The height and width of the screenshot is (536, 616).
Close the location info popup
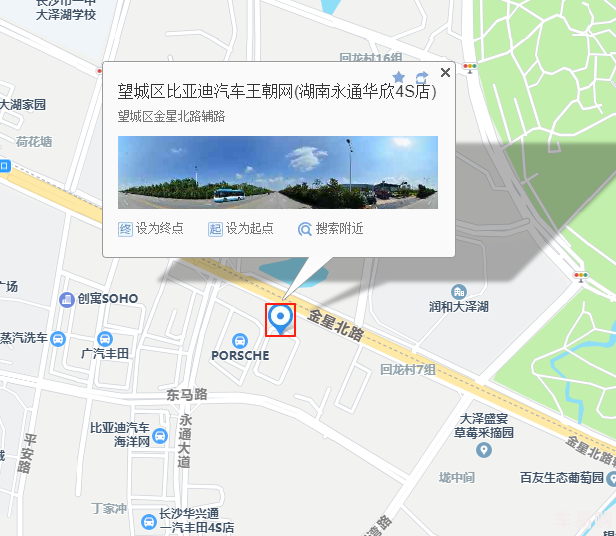(x=446, y=72)
